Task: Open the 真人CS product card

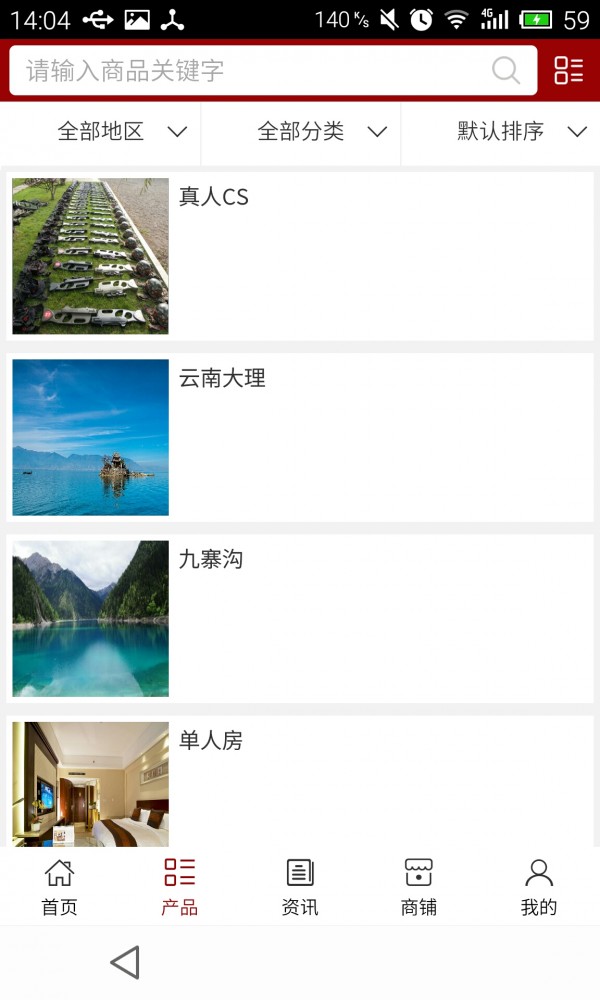Action: [x=300, y=256]
